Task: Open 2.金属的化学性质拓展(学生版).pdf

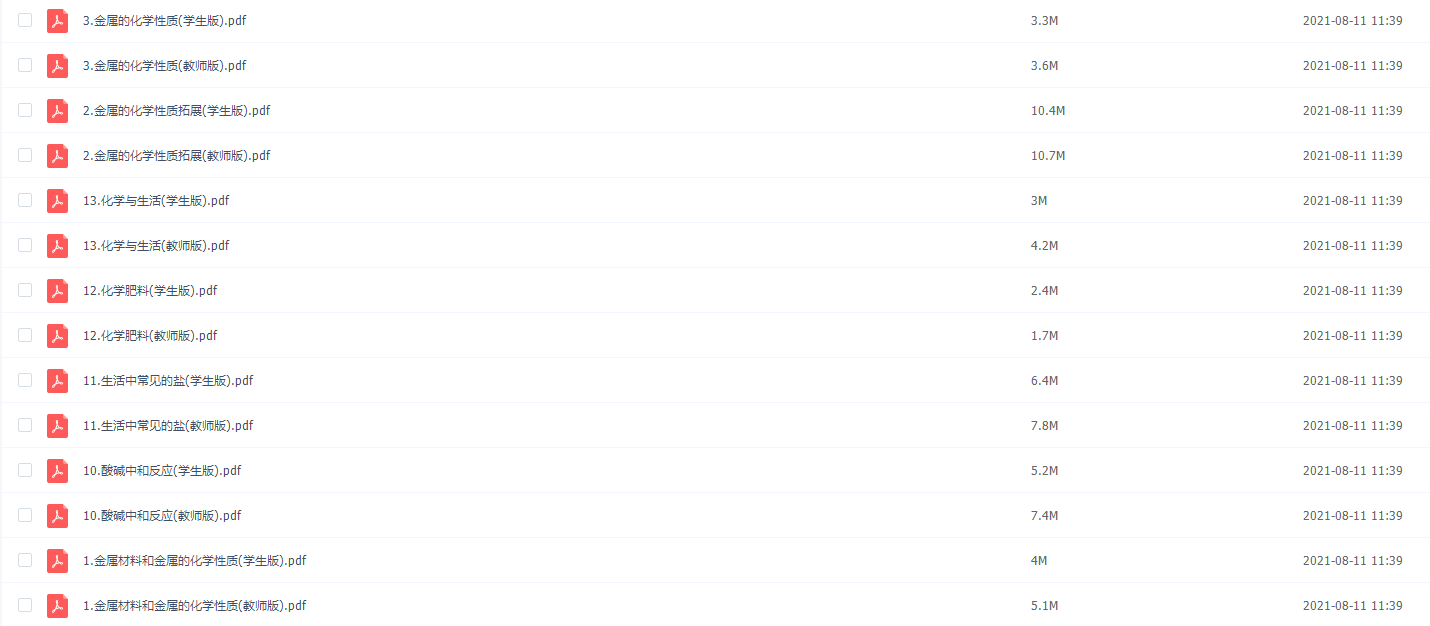Action: (x=176, y=111)
